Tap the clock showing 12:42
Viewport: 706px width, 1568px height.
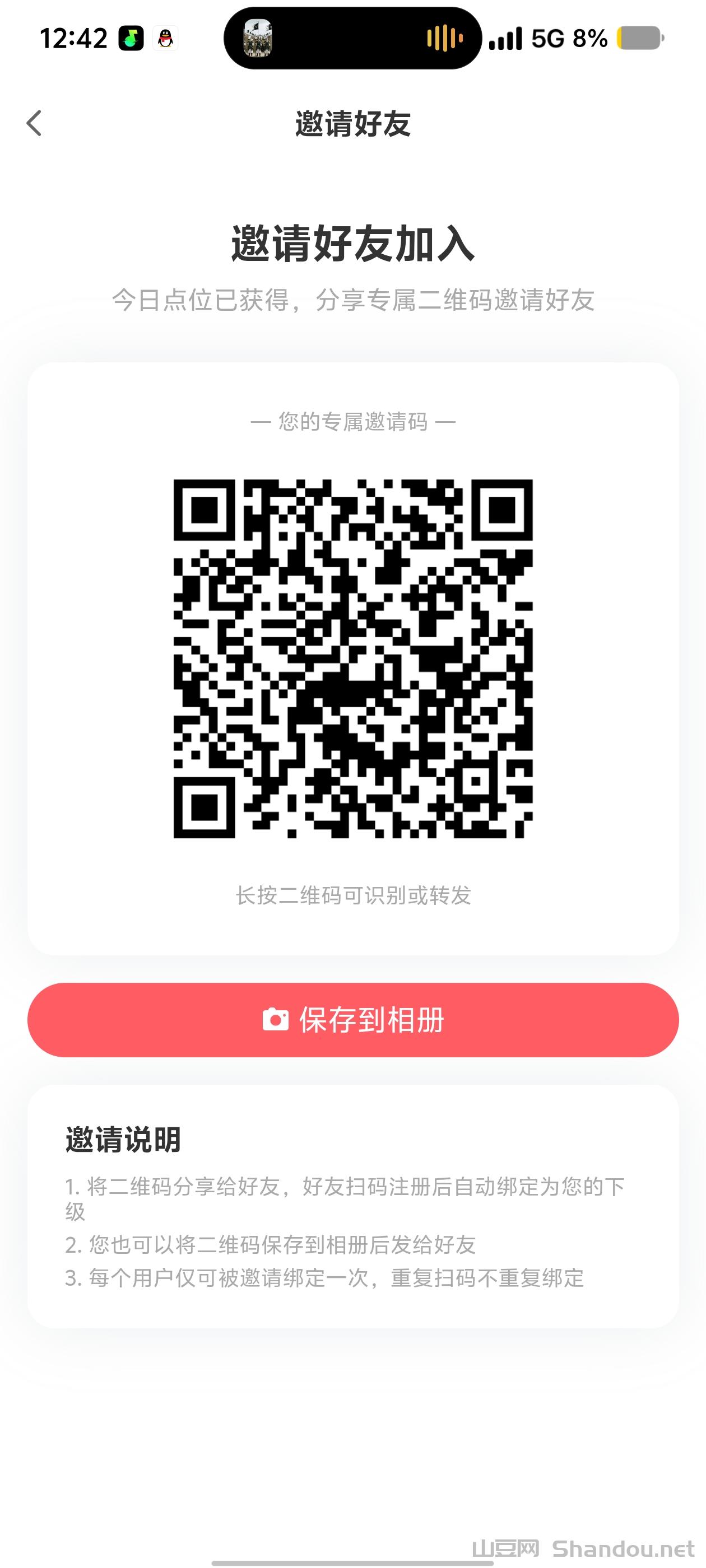[x=75, y=38]
